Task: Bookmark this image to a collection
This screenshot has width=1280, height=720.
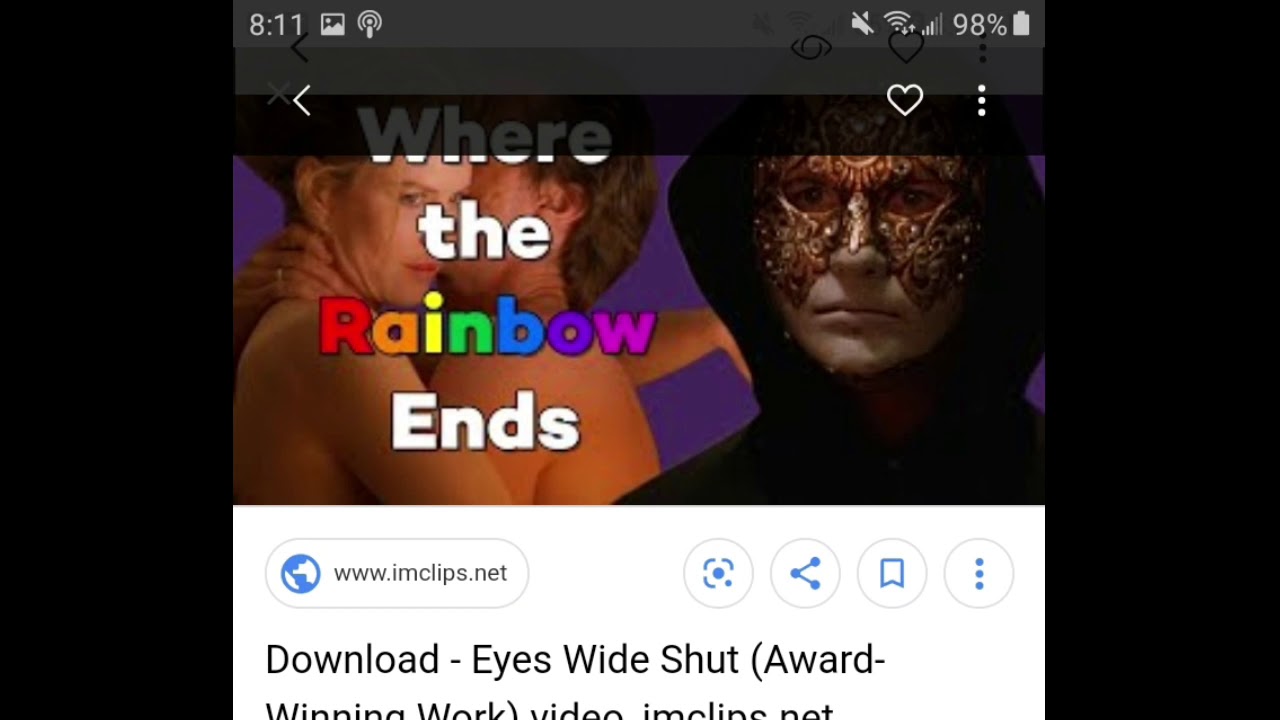Action: tap(892, 573)
